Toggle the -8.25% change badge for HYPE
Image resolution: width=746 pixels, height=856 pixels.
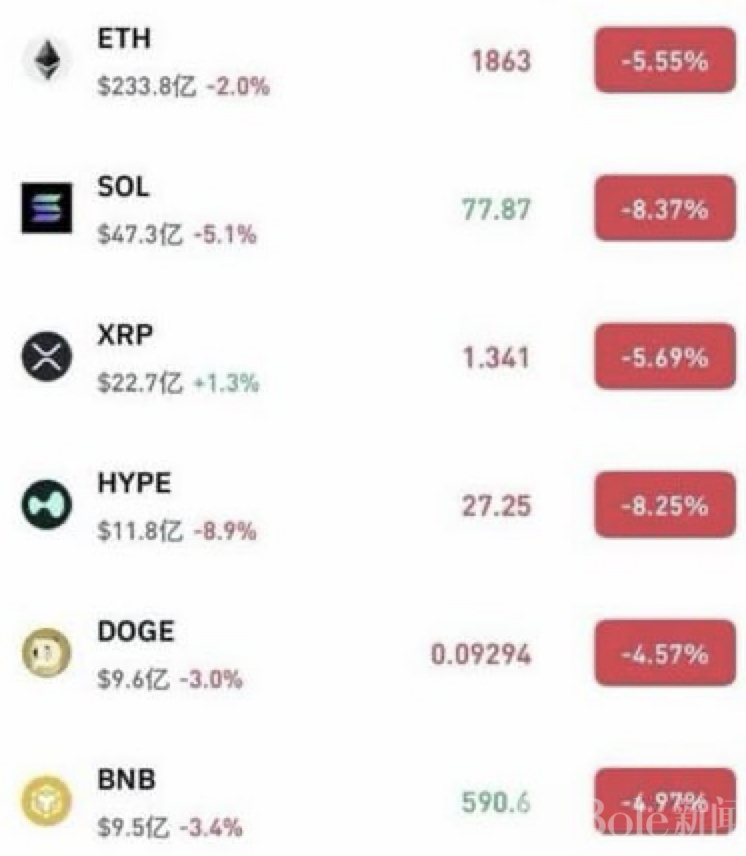point(665,505)
